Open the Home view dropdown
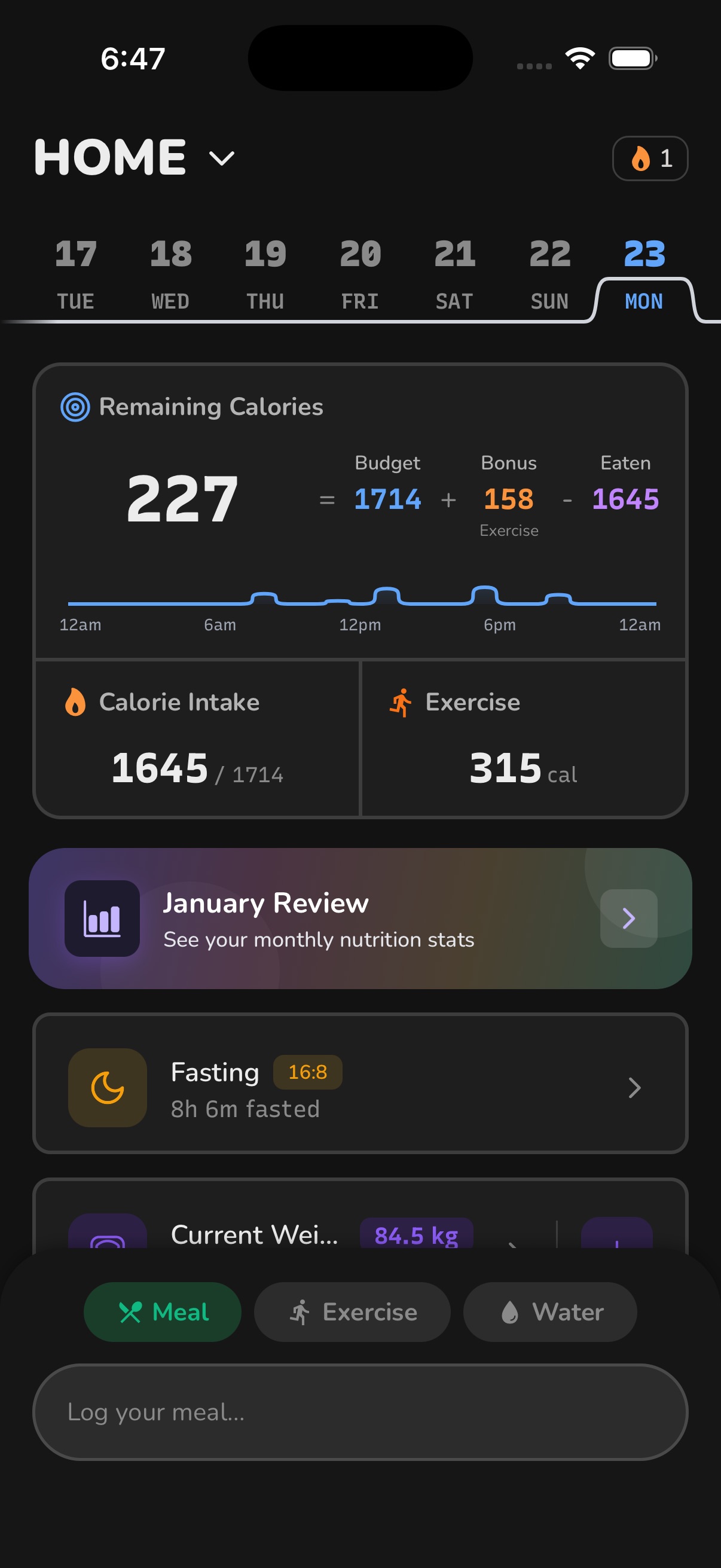 coord(219,159)
